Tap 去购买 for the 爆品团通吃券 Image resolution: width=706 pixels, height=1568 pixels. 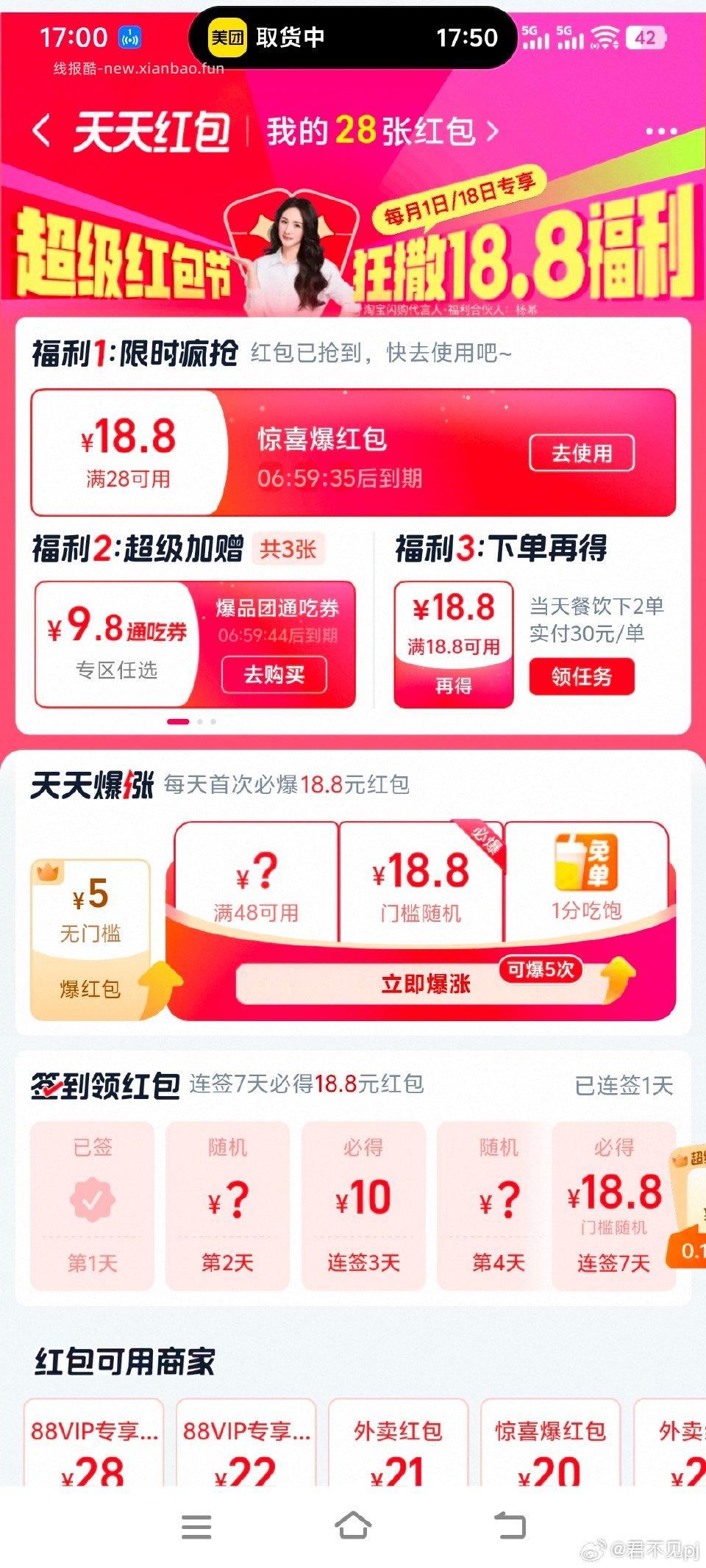click(276, 676)
